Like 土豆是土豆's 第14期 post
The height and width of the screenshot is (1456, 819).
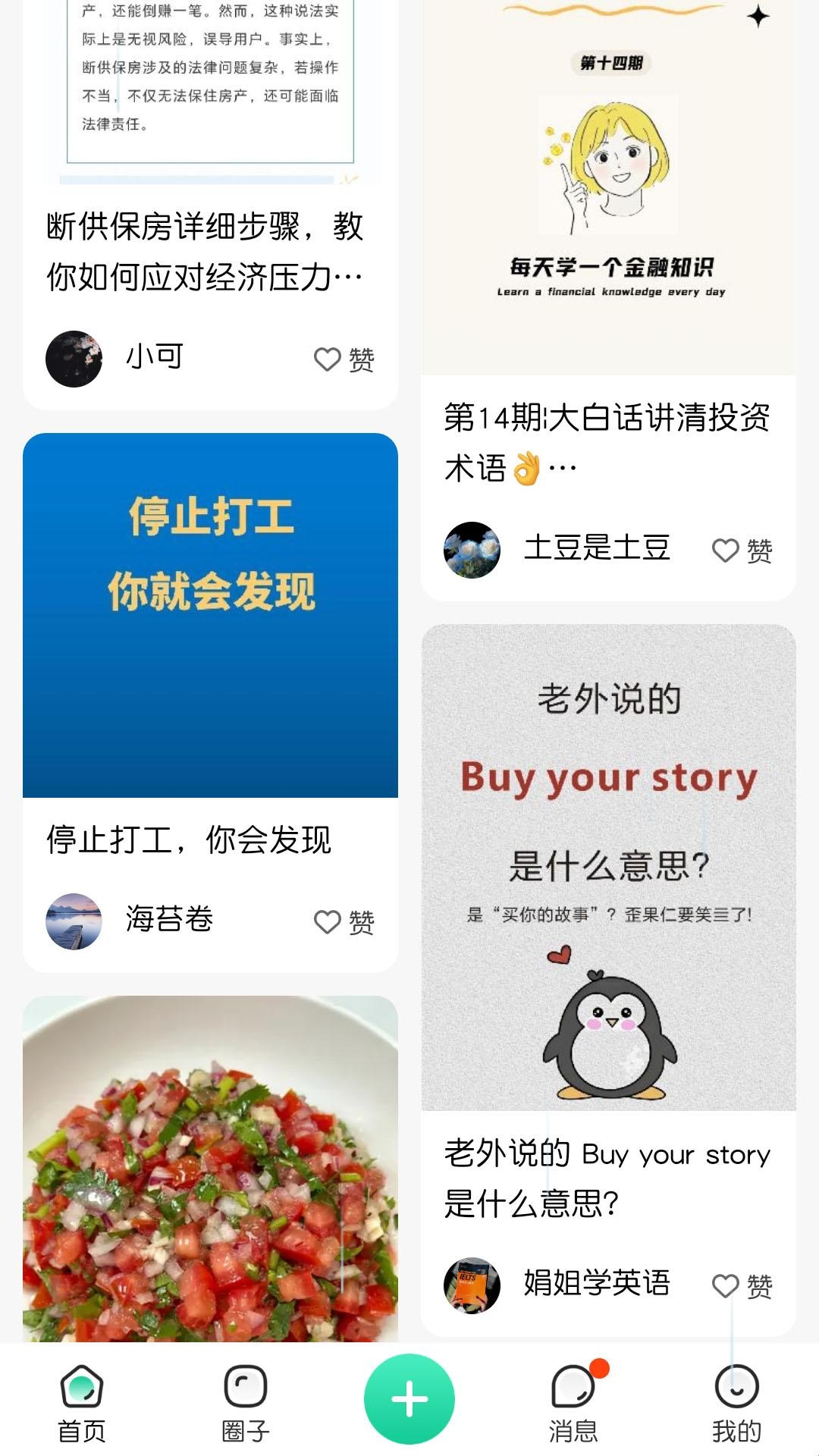coord(742,551)
